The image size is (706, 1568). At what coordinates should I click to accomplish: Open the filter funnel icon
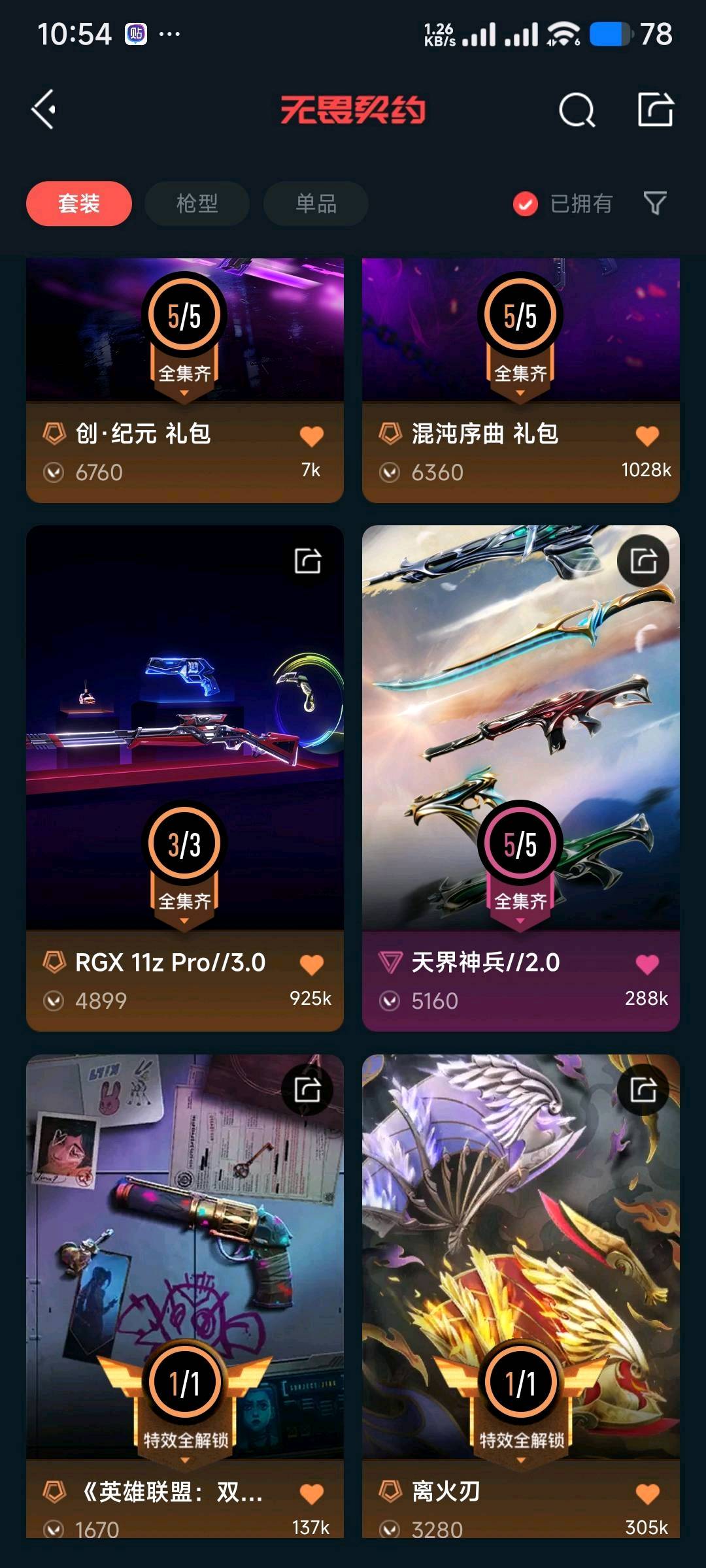(x=655, y=204)
